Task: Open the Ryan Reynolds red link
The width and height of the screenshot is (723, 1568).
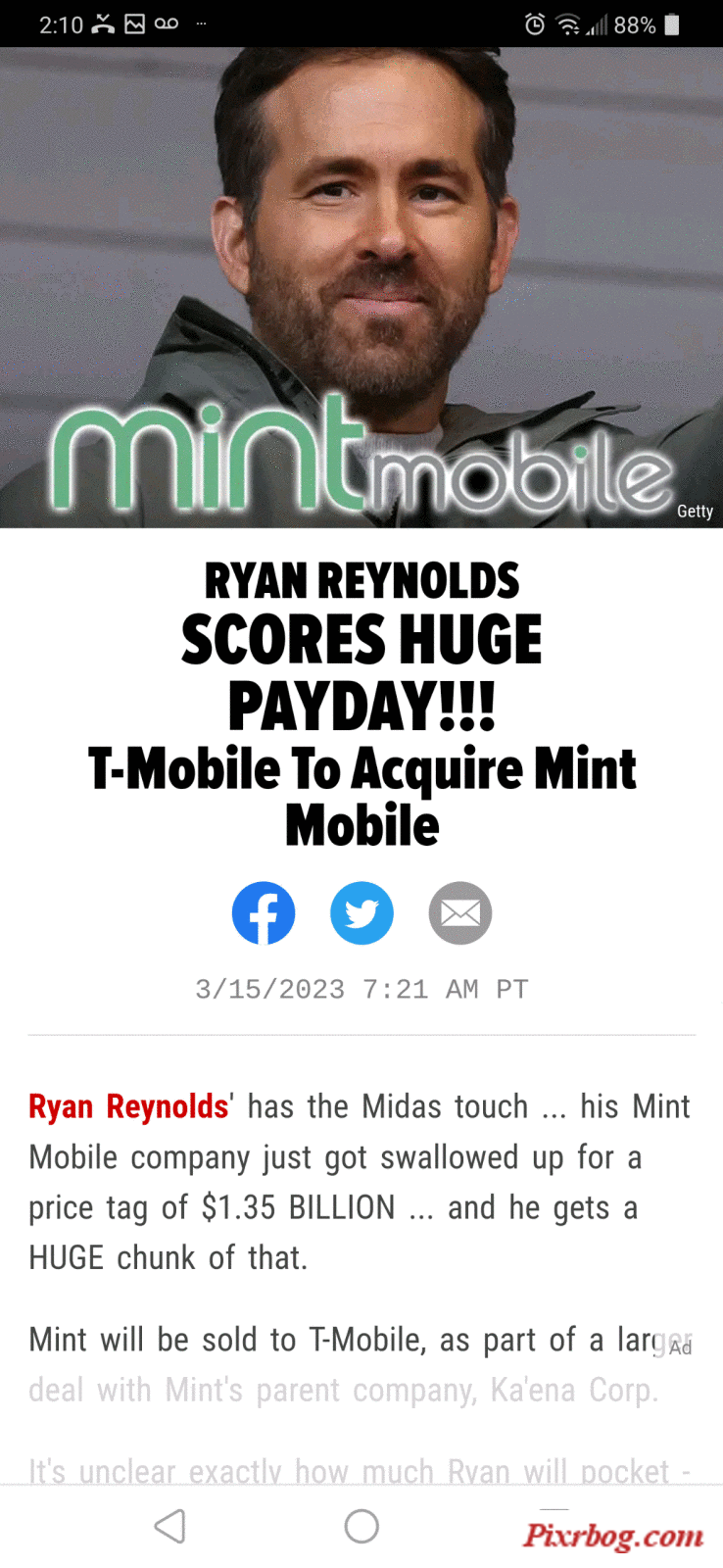Action: tap(128, 1106)
